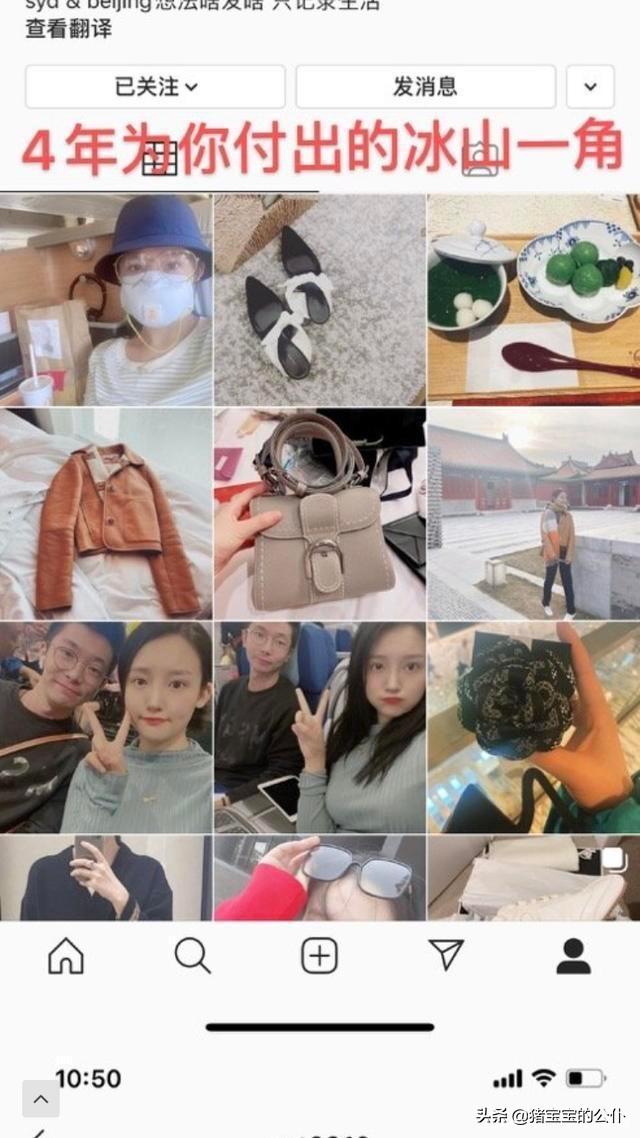Viewport: 640px width, 1138px height.
Task: Open the red palace courtyard post
Action: pos(533,513)
